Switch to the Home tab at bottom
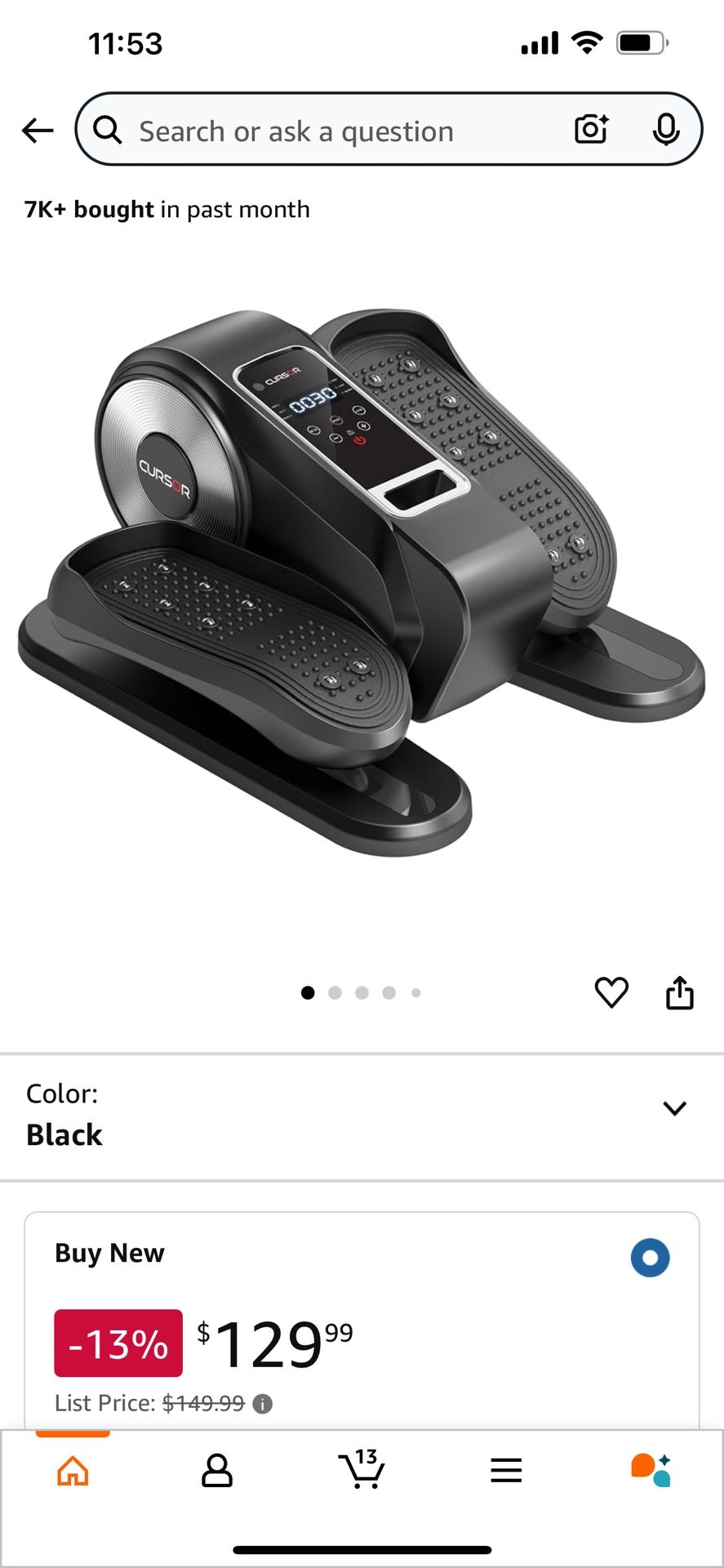724x1568 pixels. [72, 1470]
